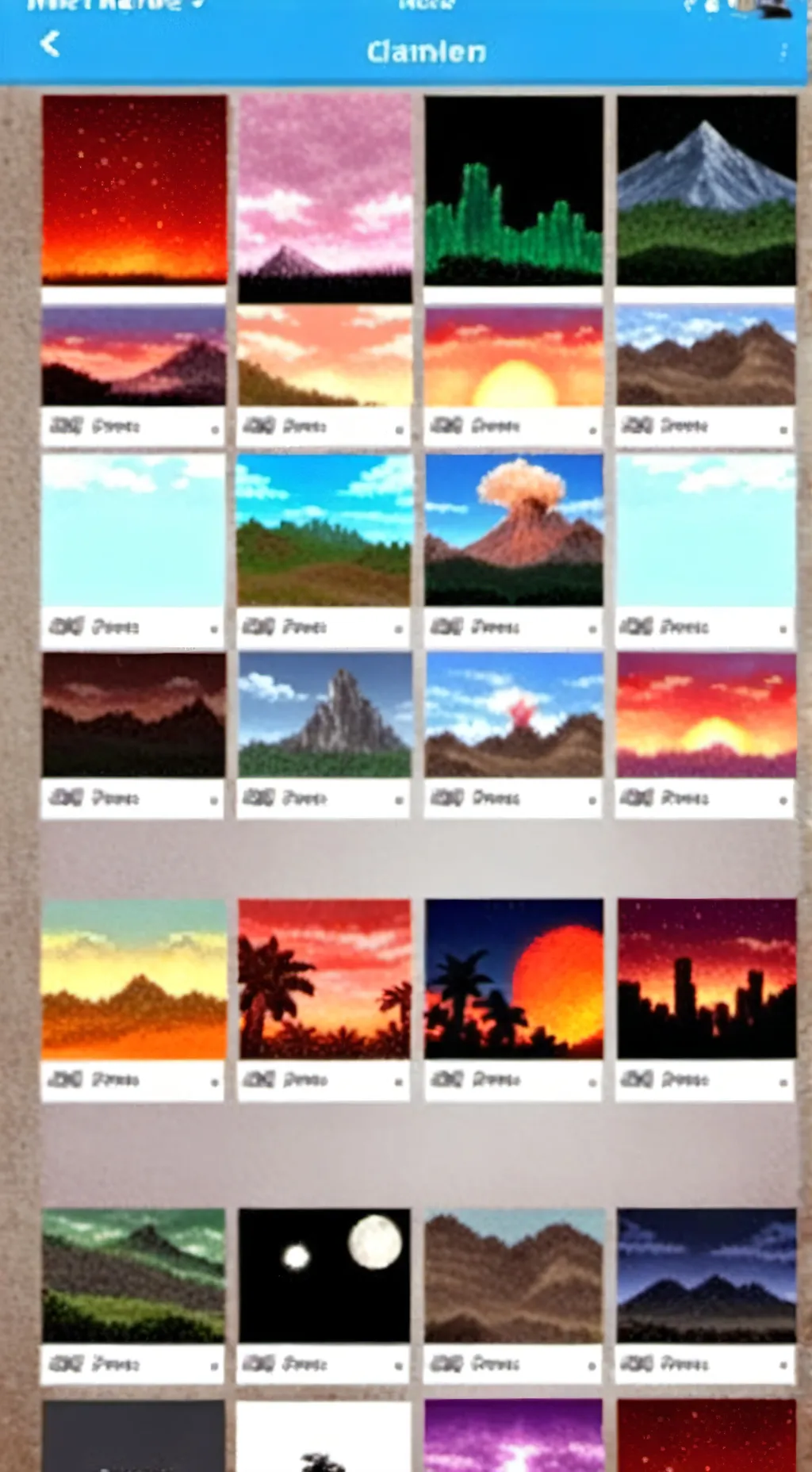Go back using the top arrow
The height and width of the screenshot is (1472, 812).
(50, 44)
